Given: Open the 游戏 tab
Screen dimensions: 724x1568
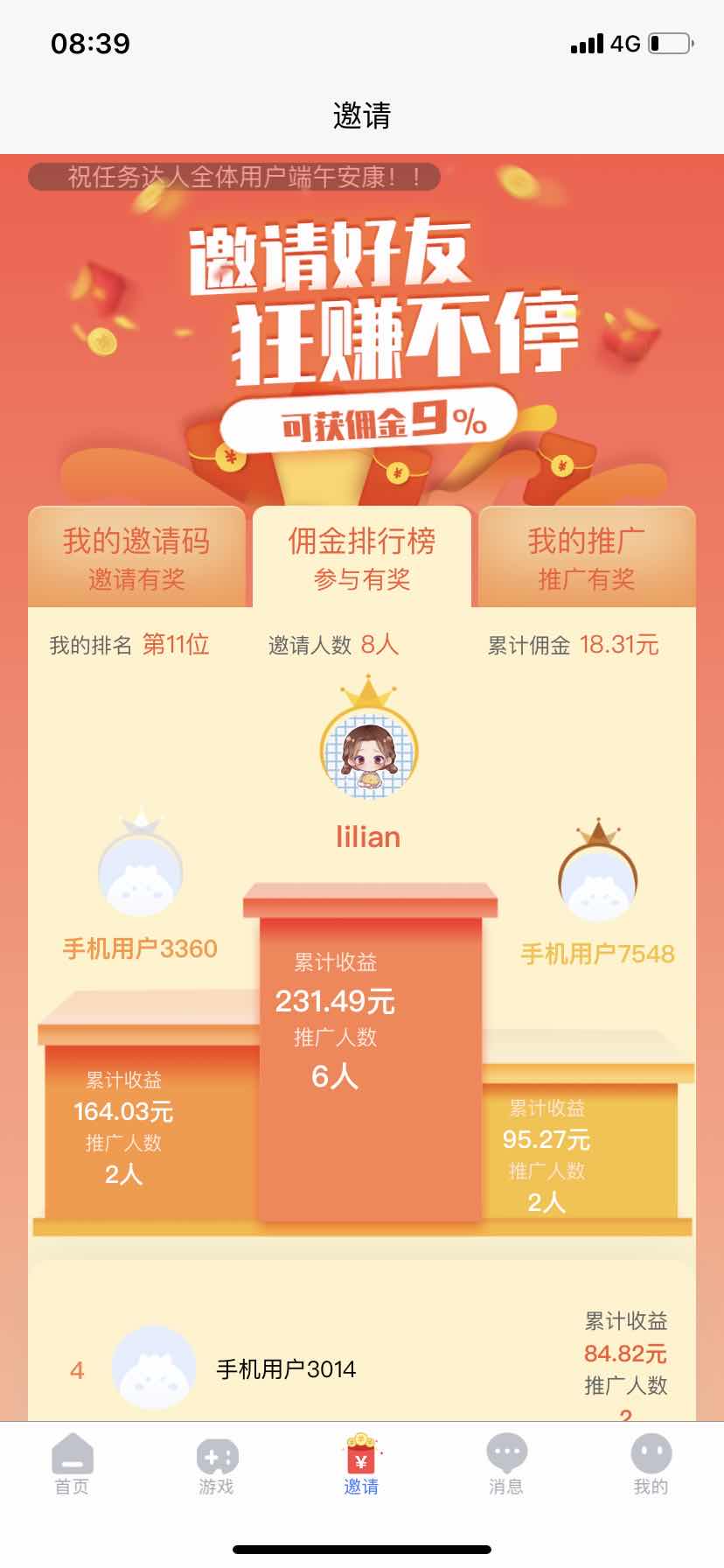Looking at the screenshot, I should (x=216, y=1465).
